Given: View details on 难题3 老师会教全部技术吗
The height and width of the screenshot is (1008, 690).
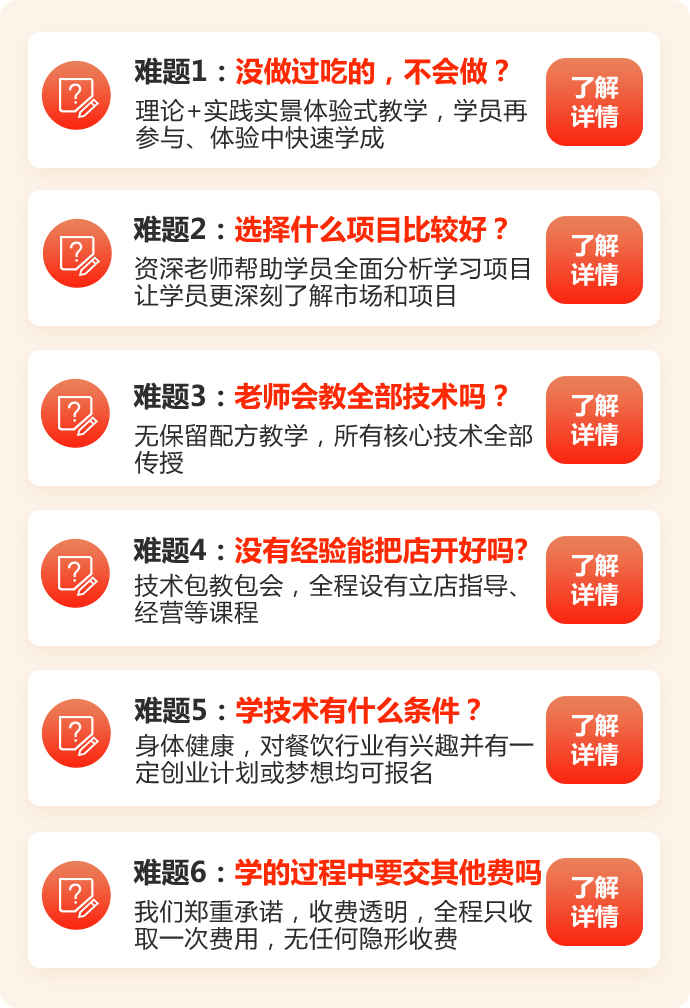Looking at the screenshot, I should click(594, 420).
